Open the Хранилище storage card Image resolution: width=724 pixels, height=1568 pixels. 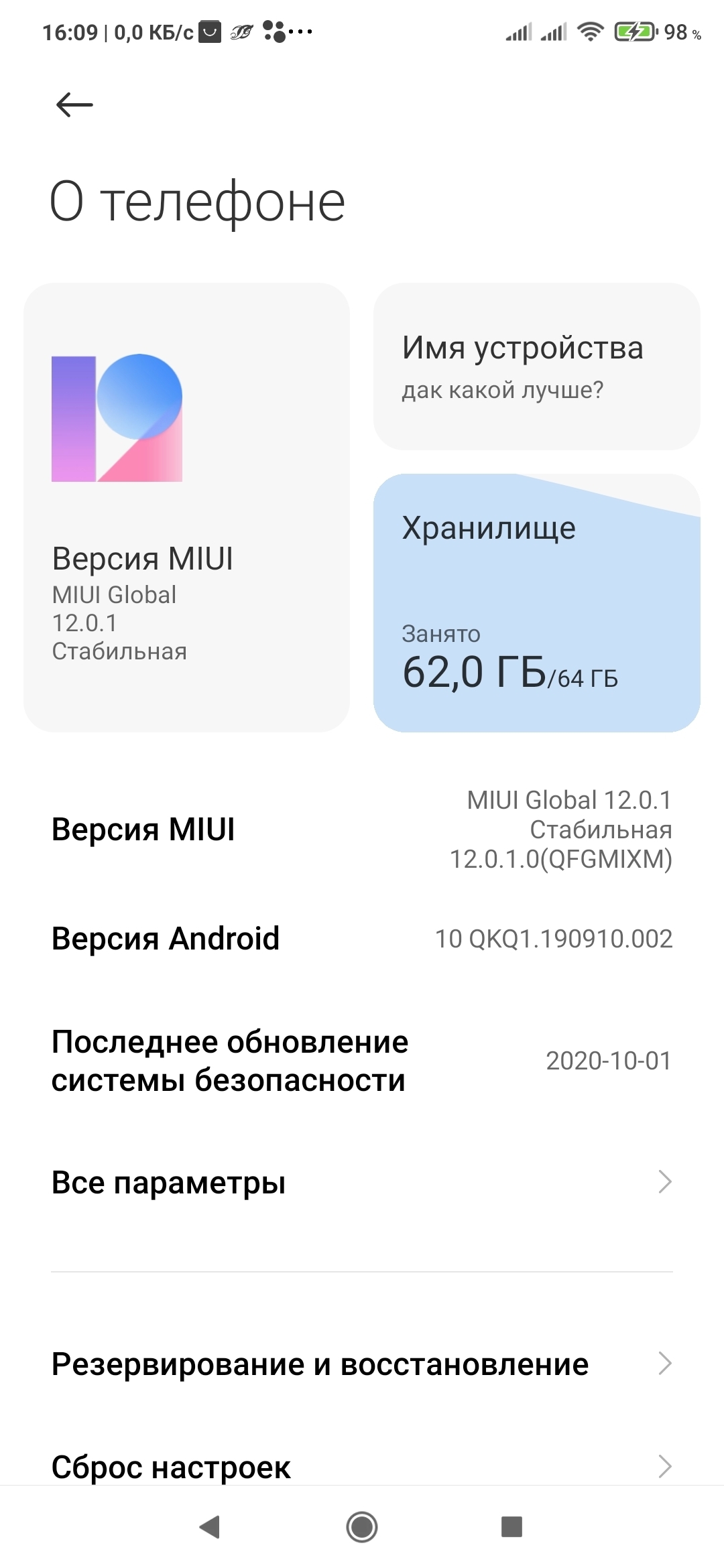point(536,603)
